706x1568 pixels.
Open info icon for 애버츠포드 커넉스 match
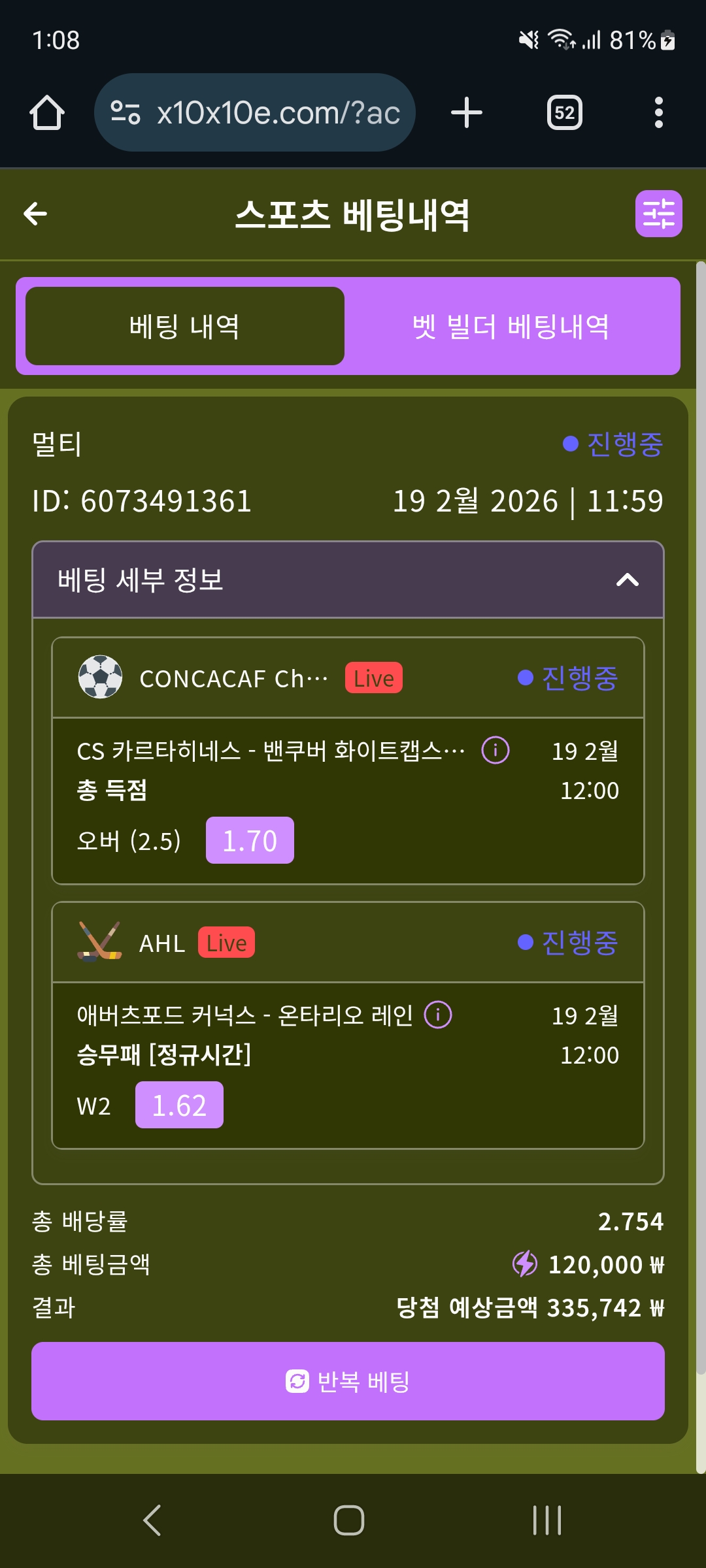coord(437,1015)
